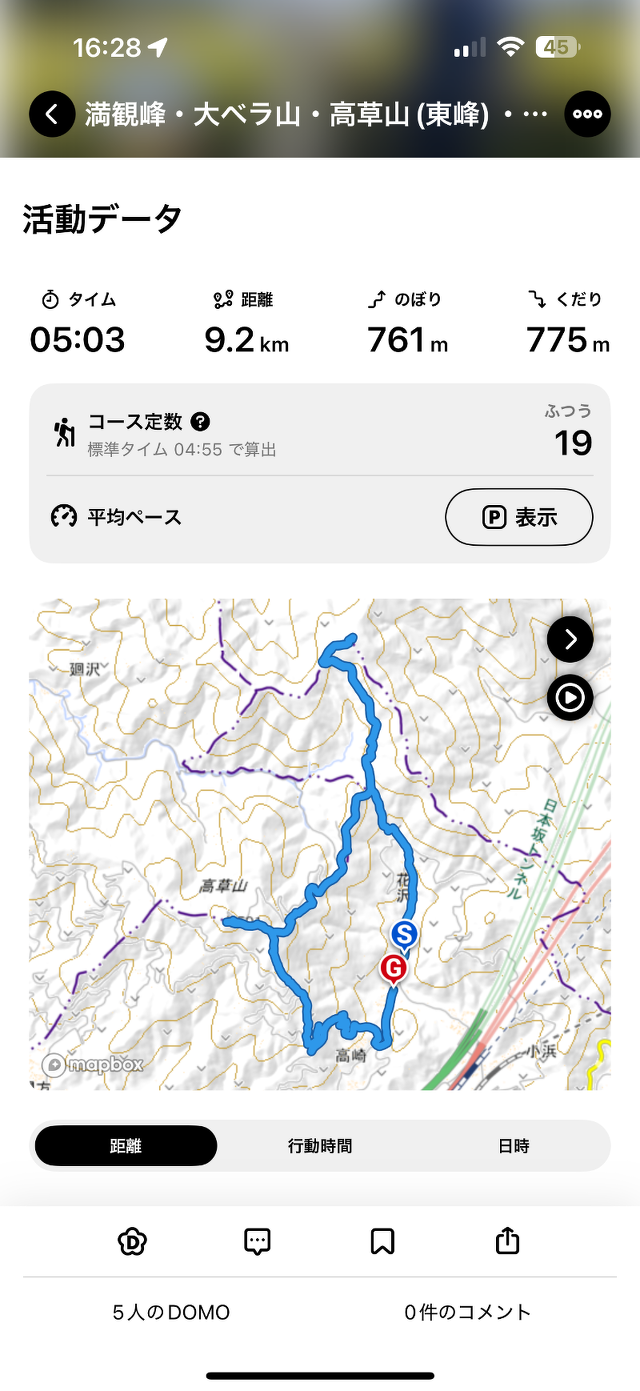
Task: Switch to the 行動時間 segment
Action: coord(320,1146)
